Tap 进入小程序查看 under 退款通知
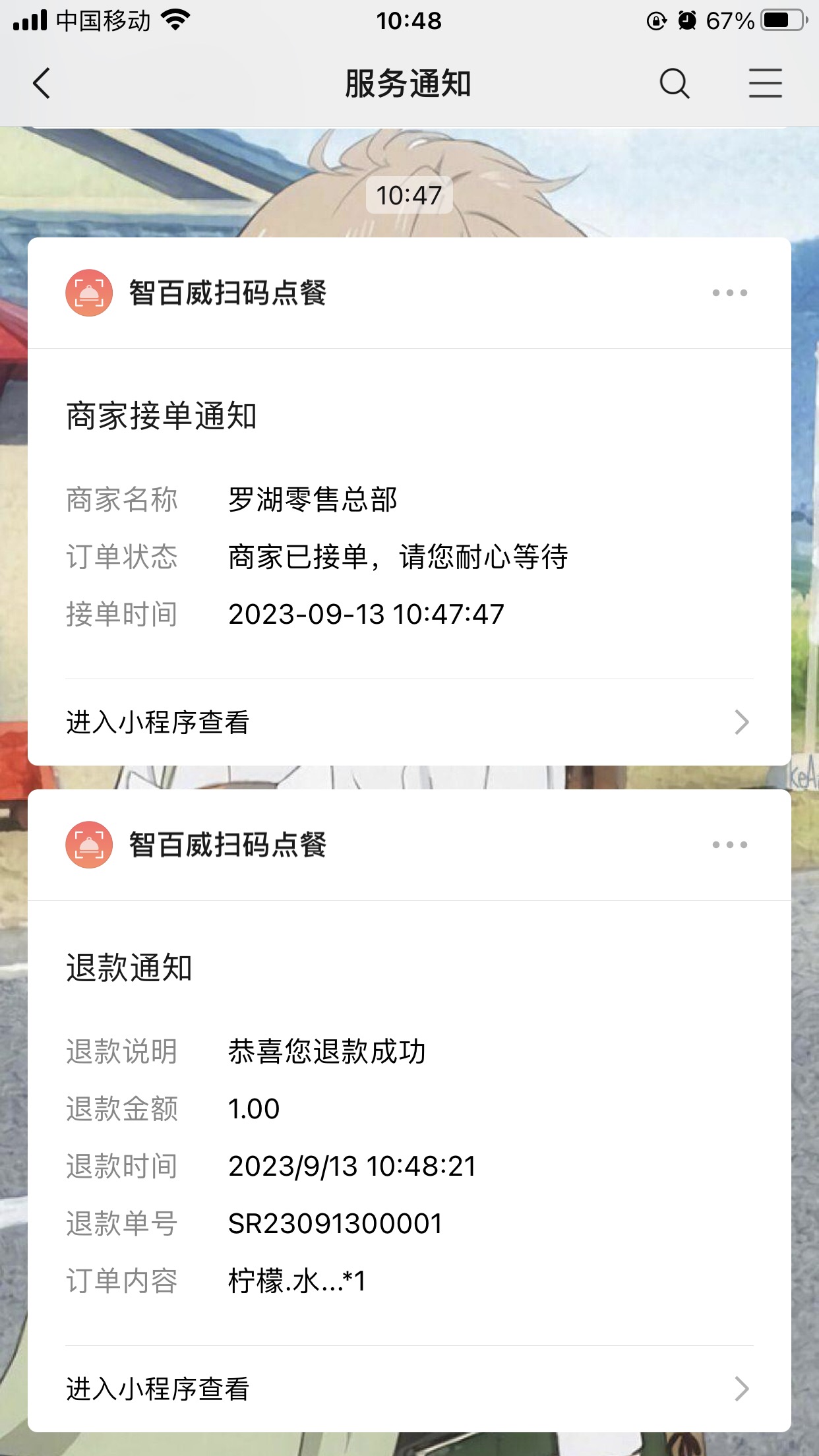This screenshot has height=1456, width=819. coord(409,1389)
